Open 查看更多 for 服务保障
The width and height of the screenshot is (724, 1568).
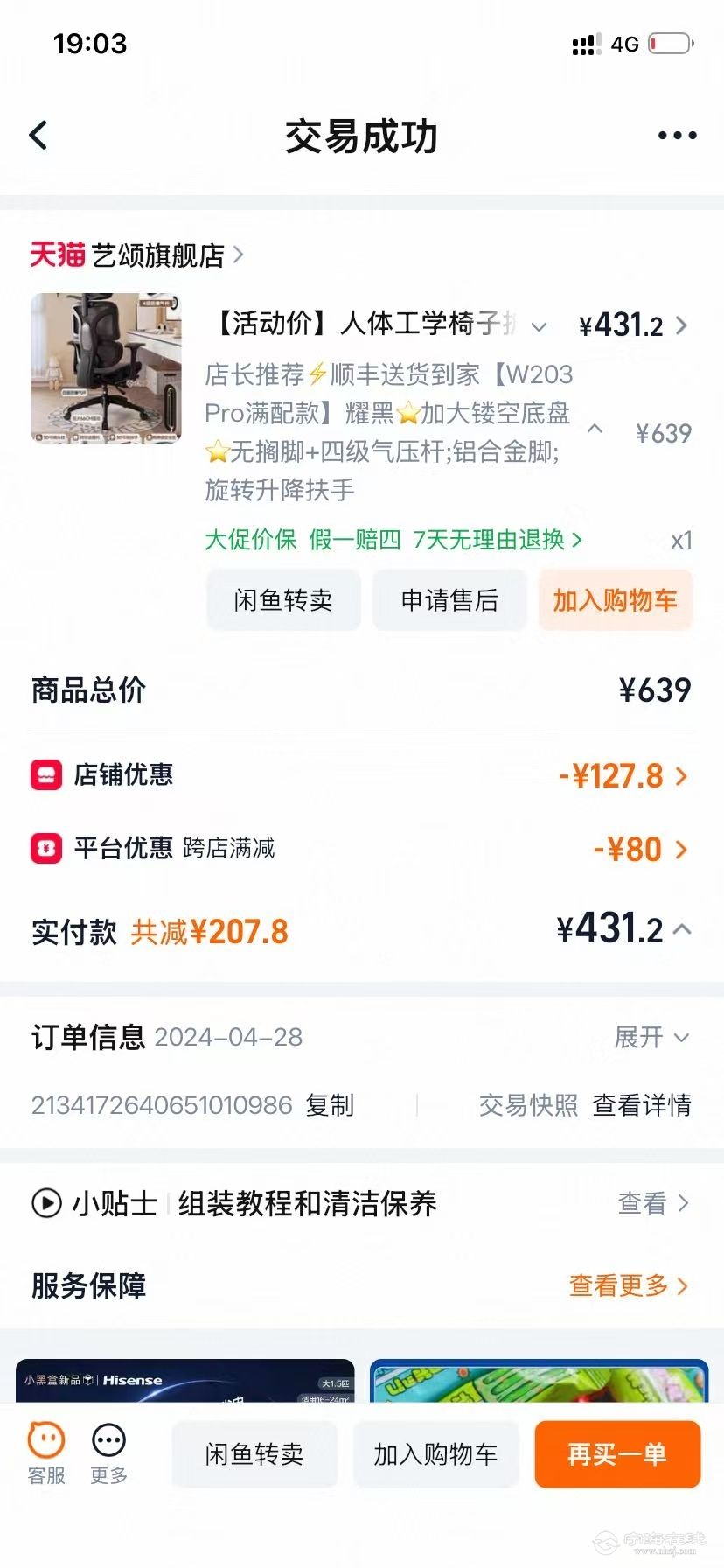click(628, 1285)
